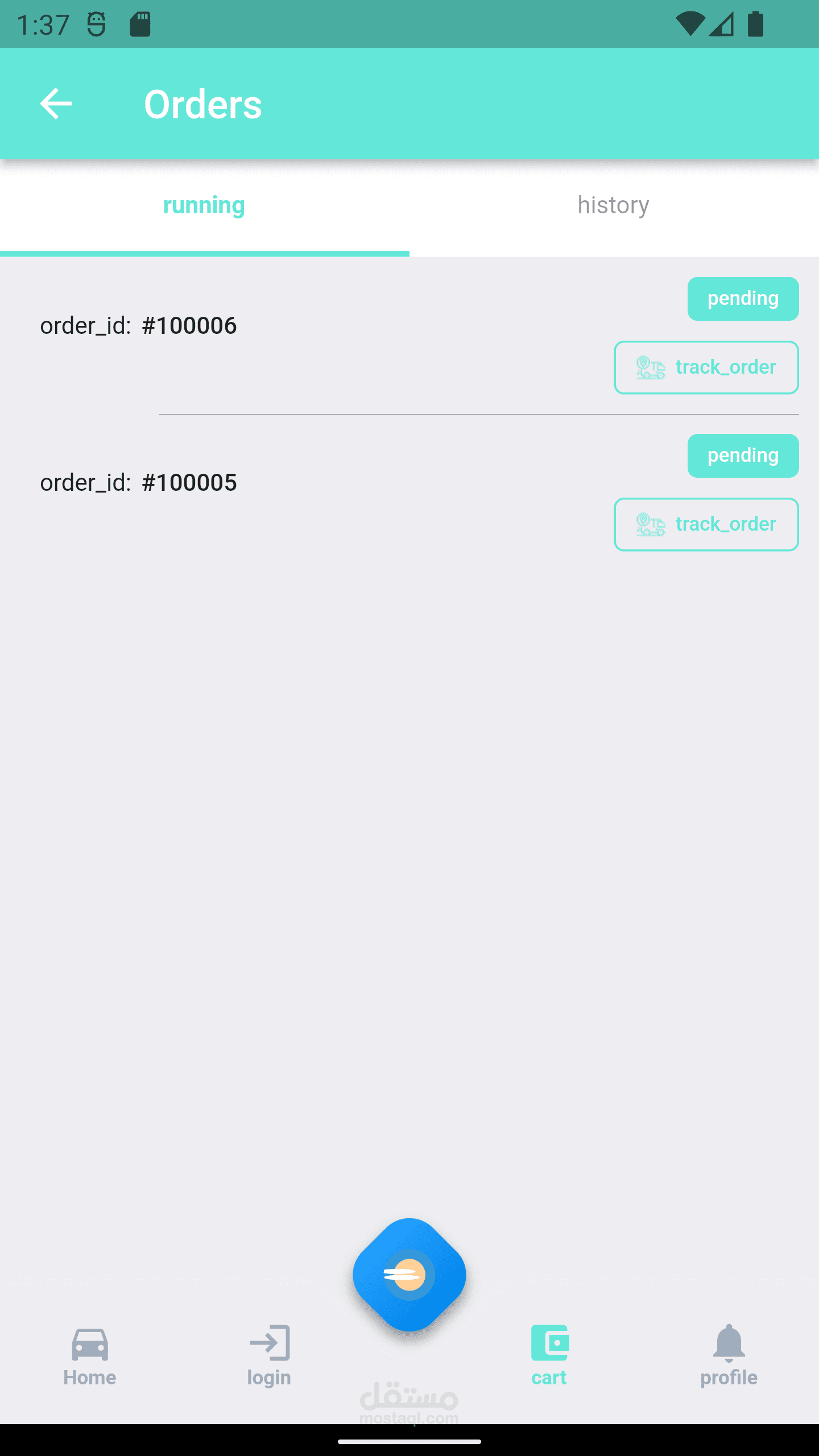The width and height of the screenshot is (819, 1456).
Task: Open the profile tab in bottom navigation
Action: click(729, 1357)
